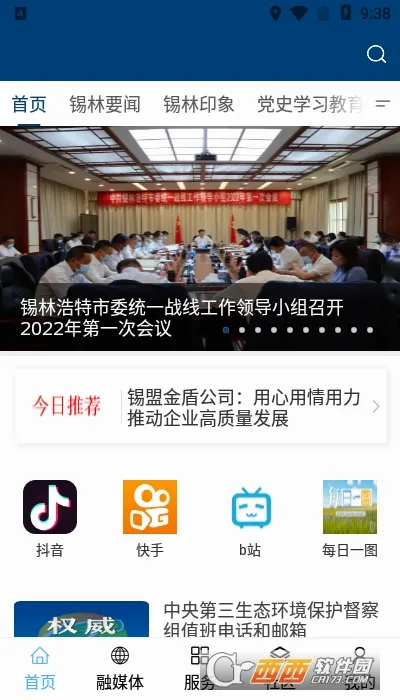Switch to the 服务 bottom tab

pos(199,668)
